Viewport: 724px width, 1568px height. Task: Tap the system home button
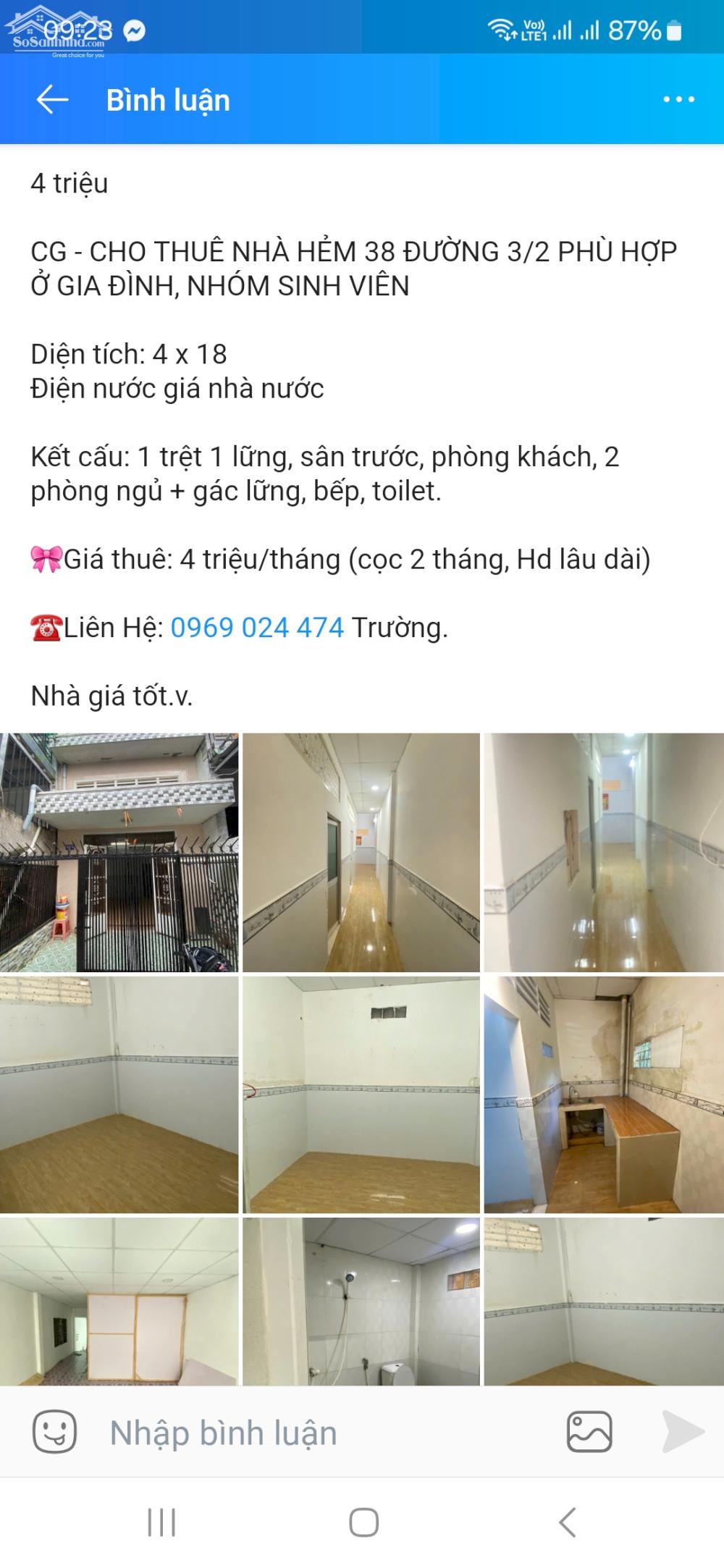(363, 1522)
